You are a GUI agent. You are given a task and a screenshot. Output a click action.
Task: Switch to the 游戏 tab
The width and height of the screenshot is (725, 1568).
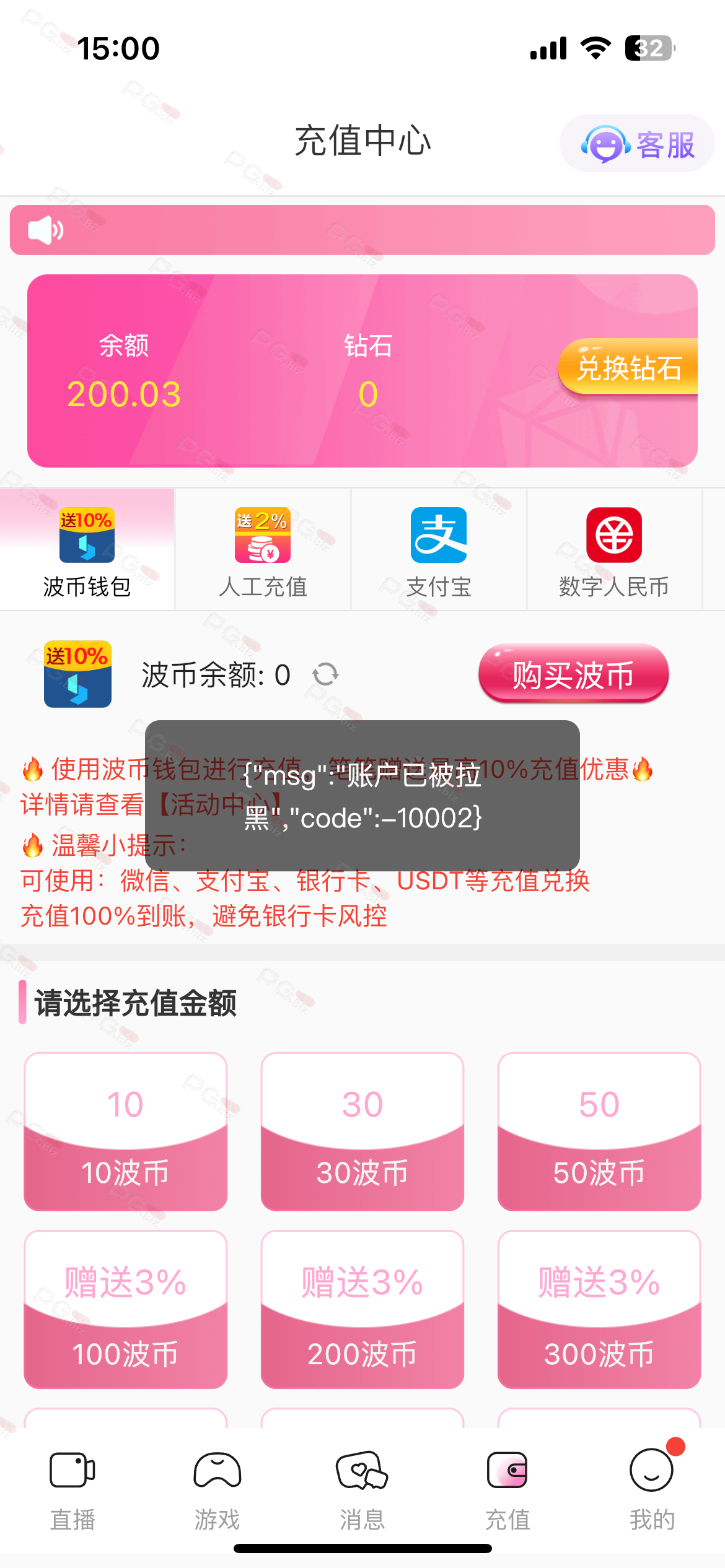click(217, 1489)
